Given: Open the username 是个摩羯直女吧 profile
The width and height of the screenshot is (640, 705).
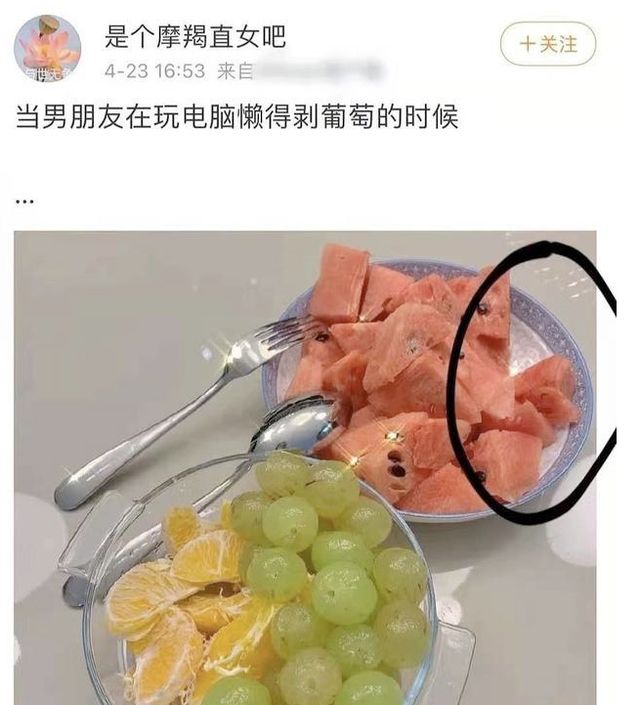Looking at the screenshot, I should (x=196, y=37).
